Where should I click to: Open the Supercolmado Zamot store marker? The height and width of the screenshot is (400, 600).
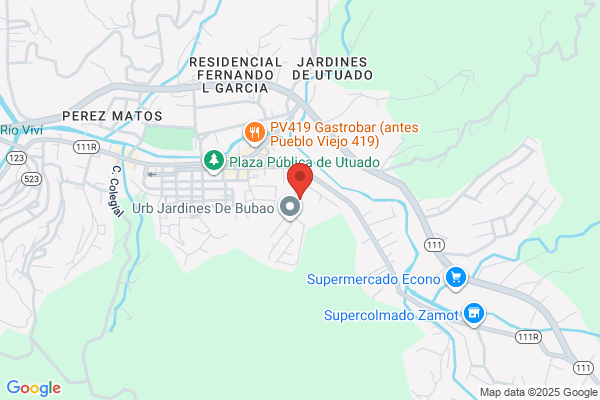[x=474, y=314]
